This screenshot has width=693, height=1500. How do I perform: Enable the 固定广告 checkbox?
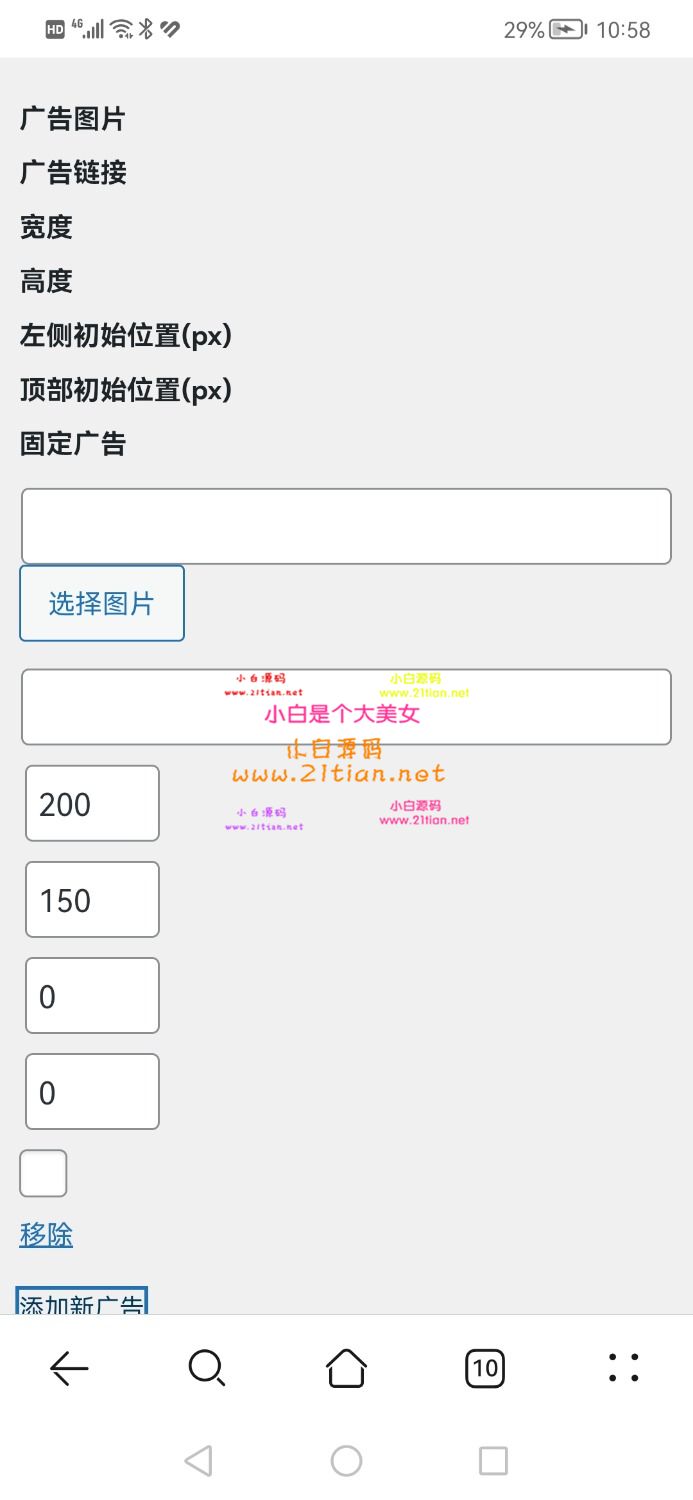tap(43, 1173)
